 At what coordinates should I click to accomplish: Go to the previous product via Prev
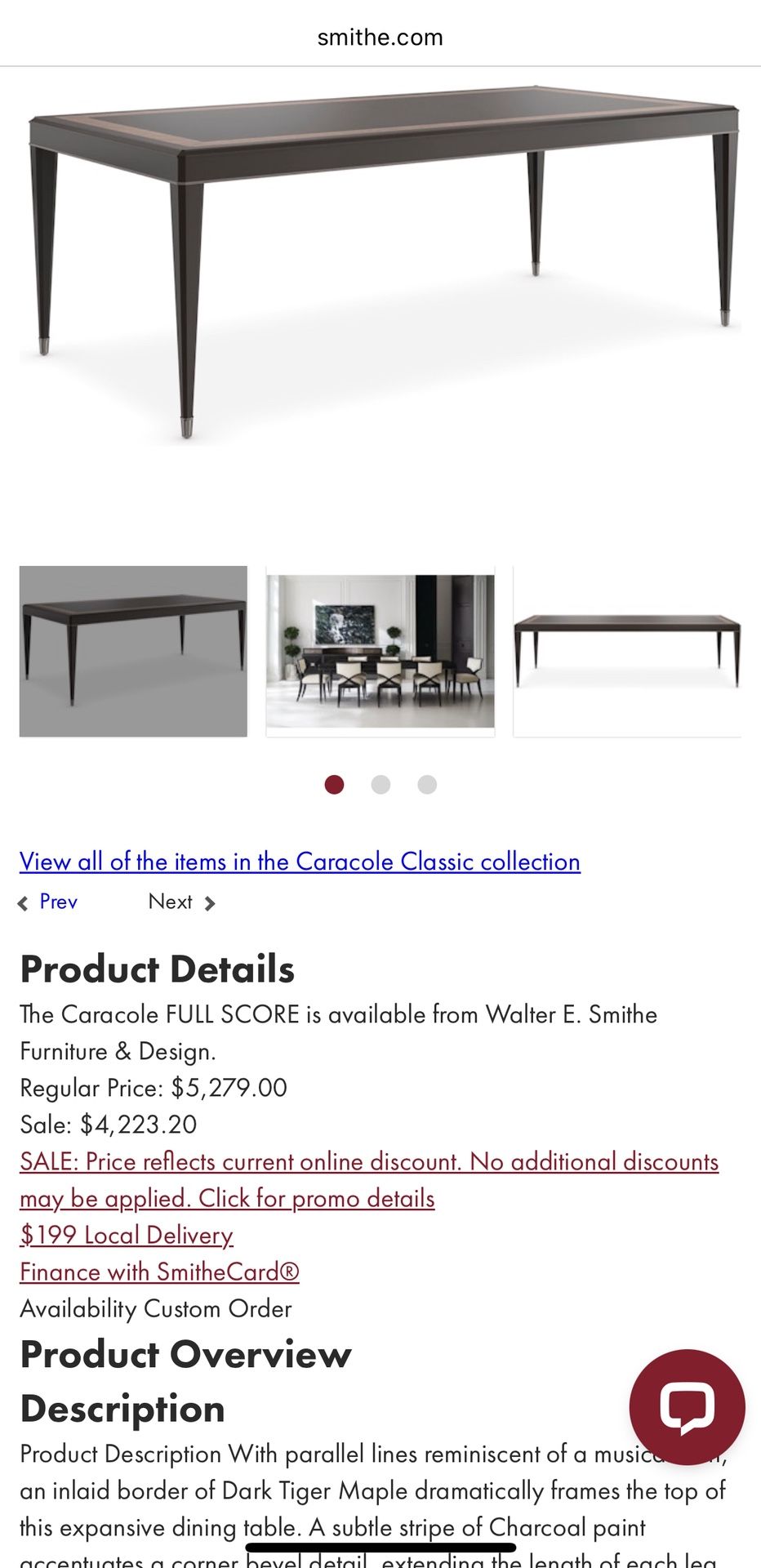click(57, 902)
